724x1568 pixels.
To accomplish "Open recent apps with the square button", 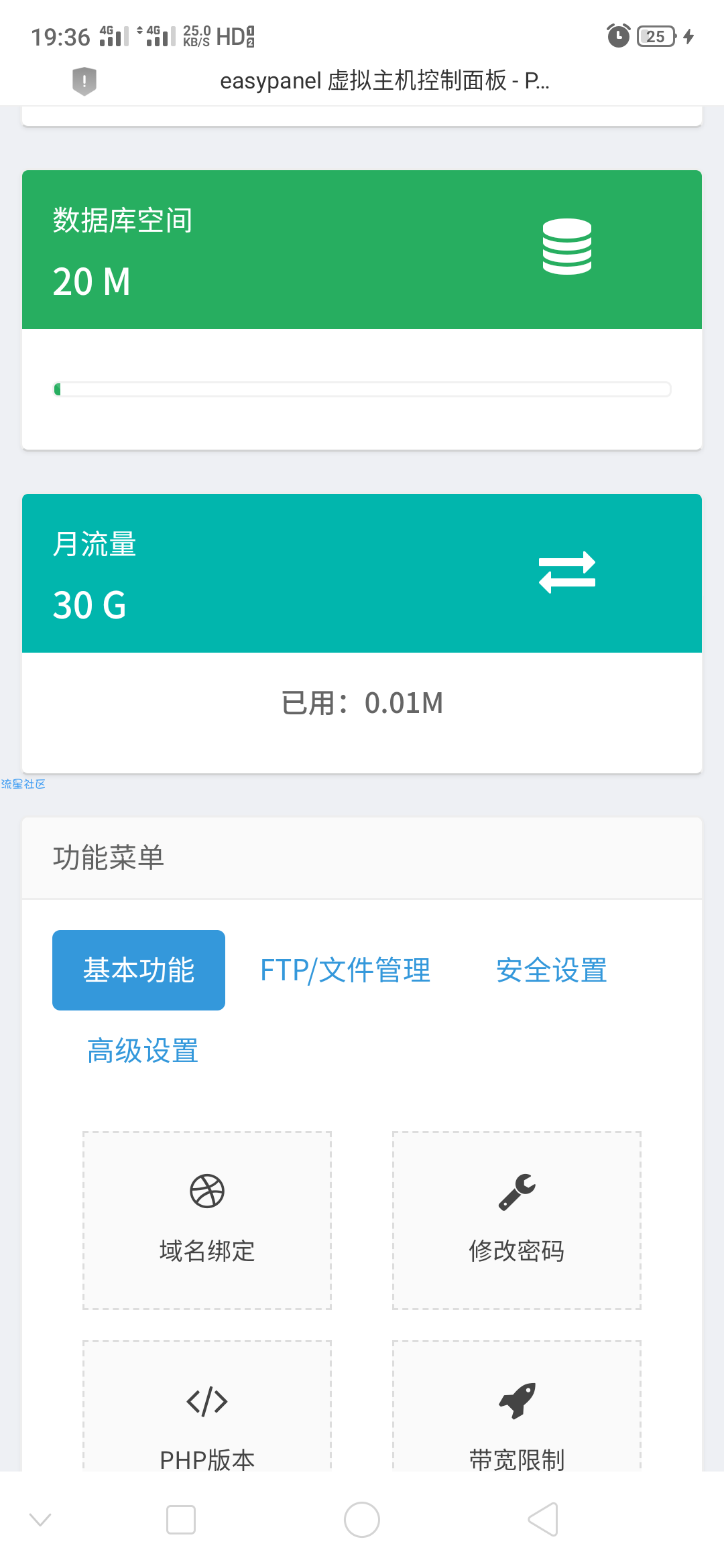I will (x=181, y=1519).
